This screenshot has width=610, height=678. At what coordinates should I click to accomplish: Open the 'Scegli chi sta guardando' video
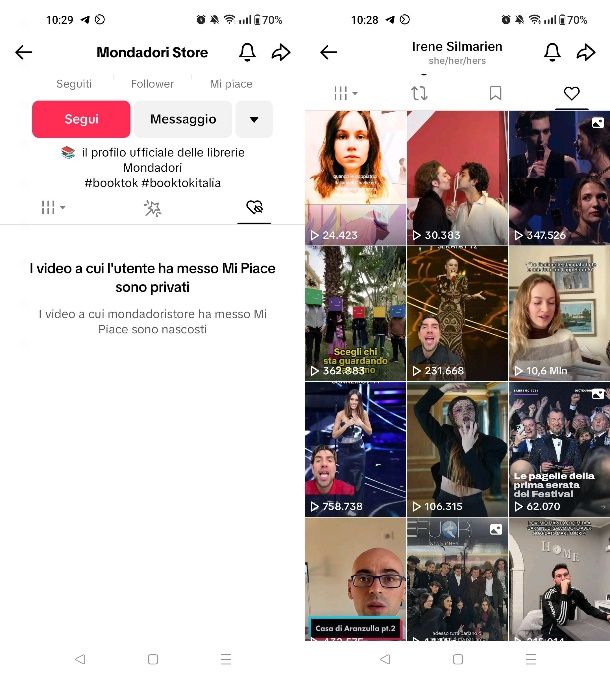click(x=355, y=312)
